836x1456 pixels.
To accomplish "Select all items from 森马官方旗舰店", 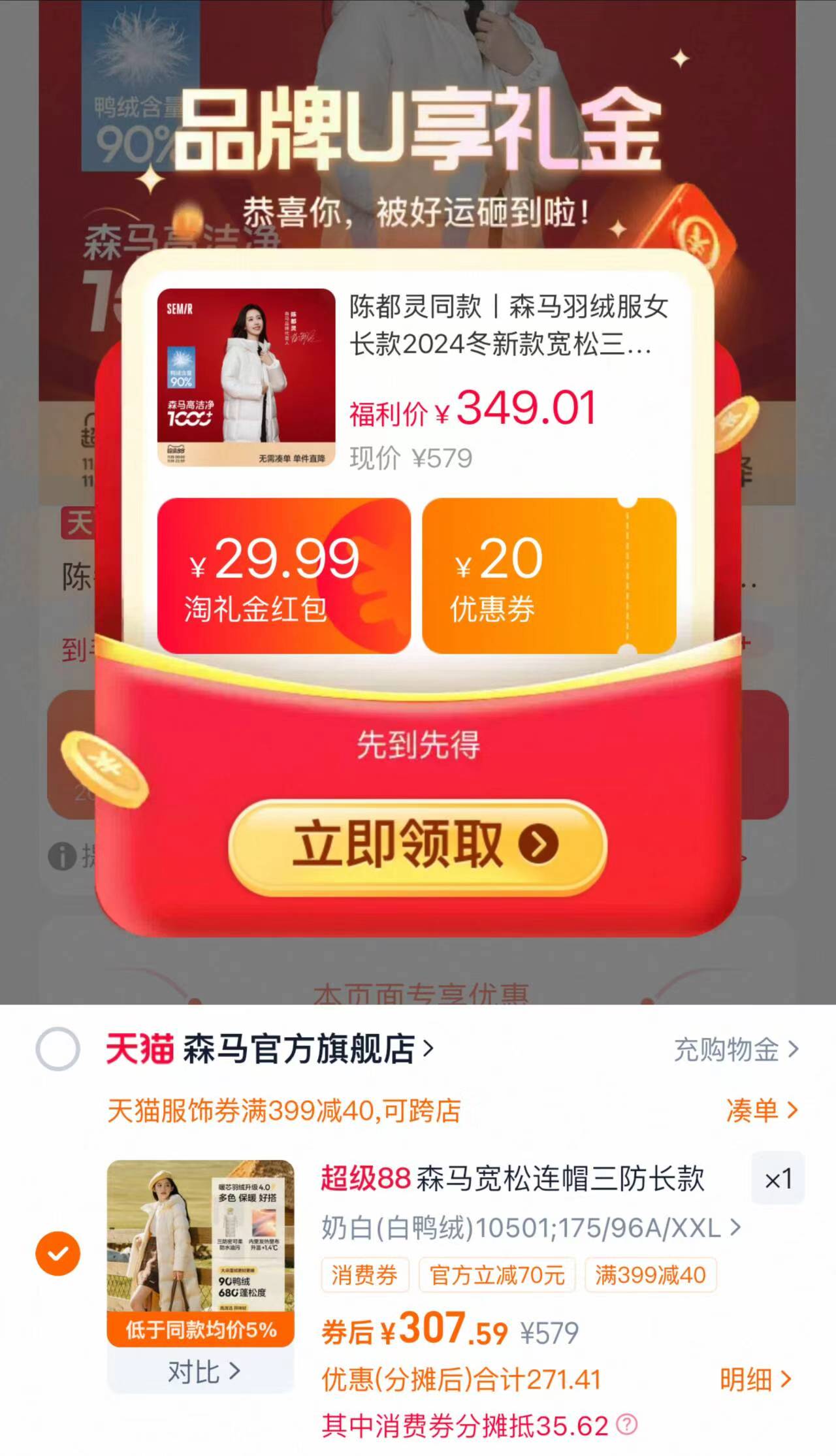I will 57,1050.
